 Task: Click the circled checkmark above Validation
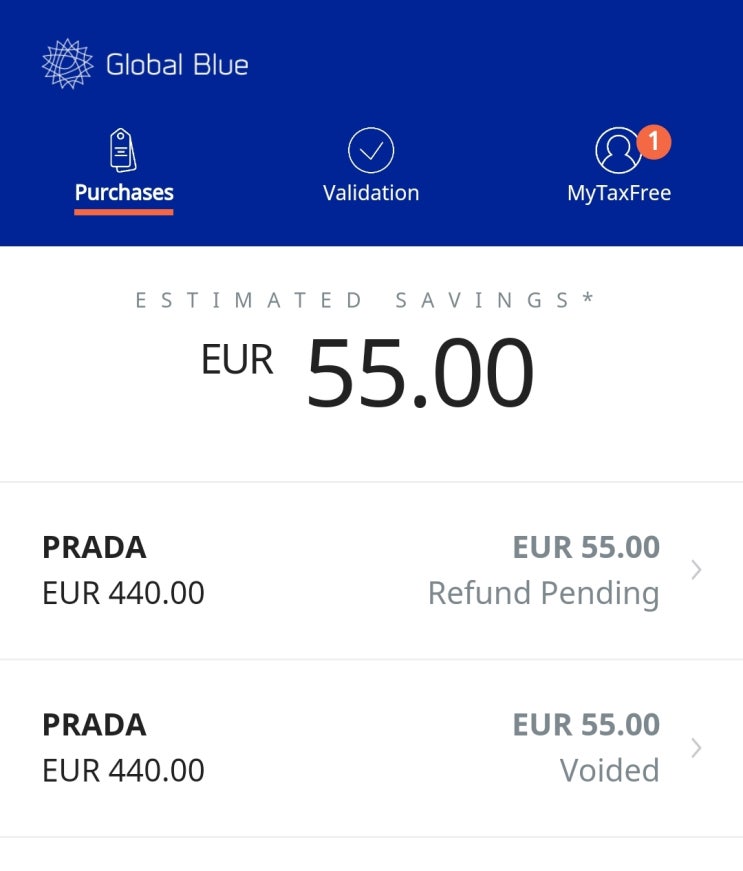click(x=371, y=149)
